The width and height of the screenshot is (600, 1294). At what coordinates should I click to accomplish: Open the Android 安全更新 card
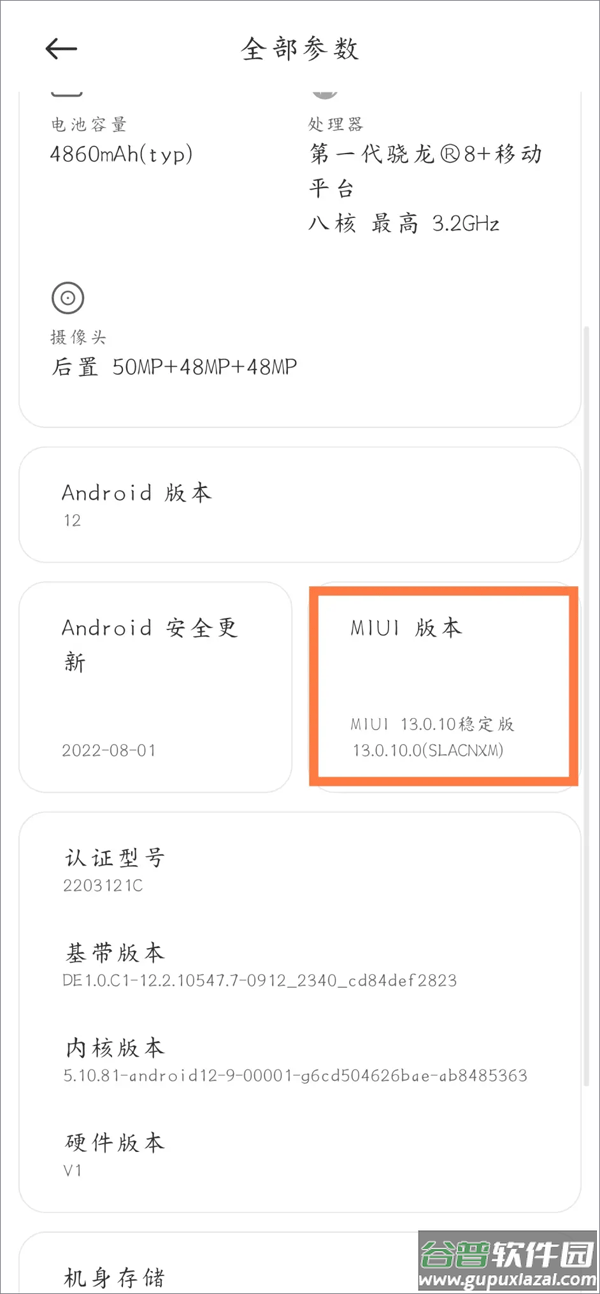(x=156, y=687)
